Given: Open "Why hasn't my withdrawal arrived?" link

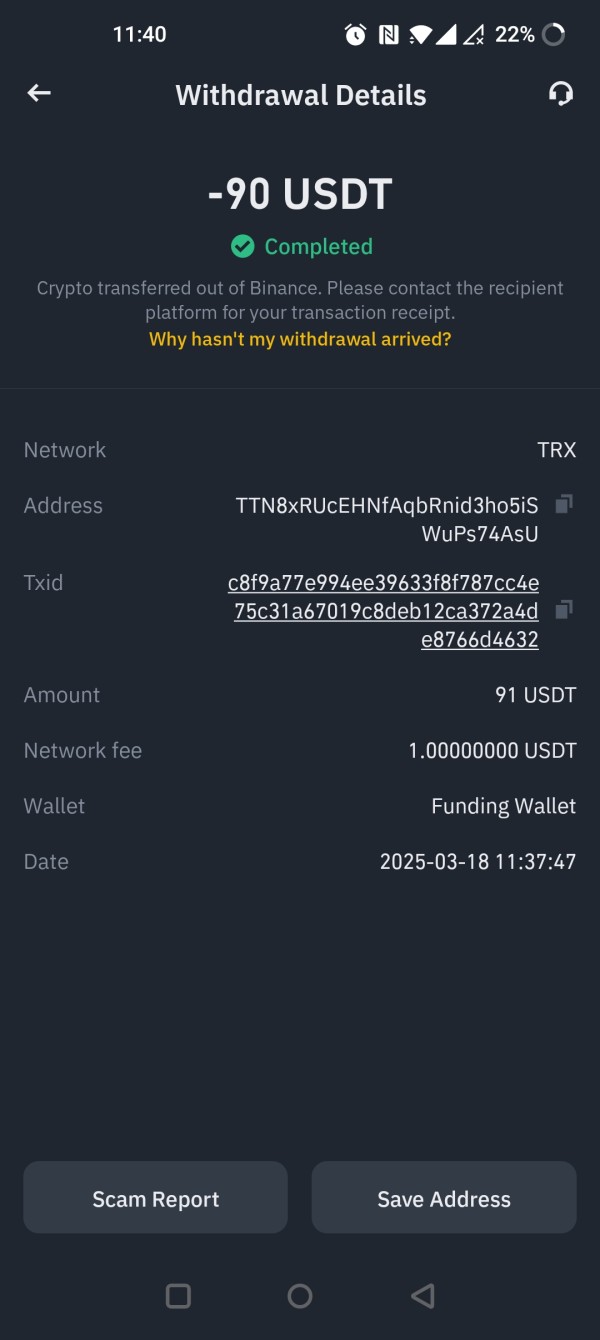Looking at the screenshot, I should (x=300, y=339).
